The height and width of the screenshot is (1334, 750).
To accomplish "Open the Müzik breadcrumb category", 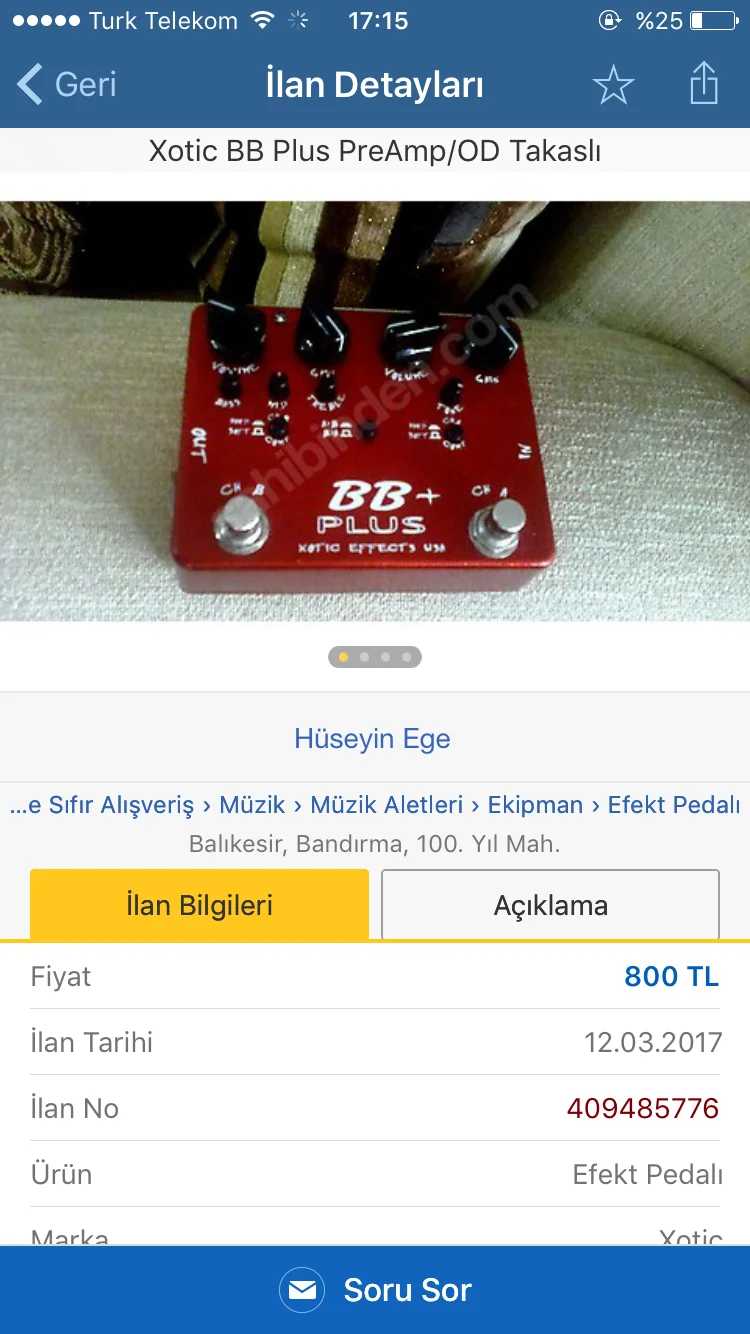I will pos(252,805).
